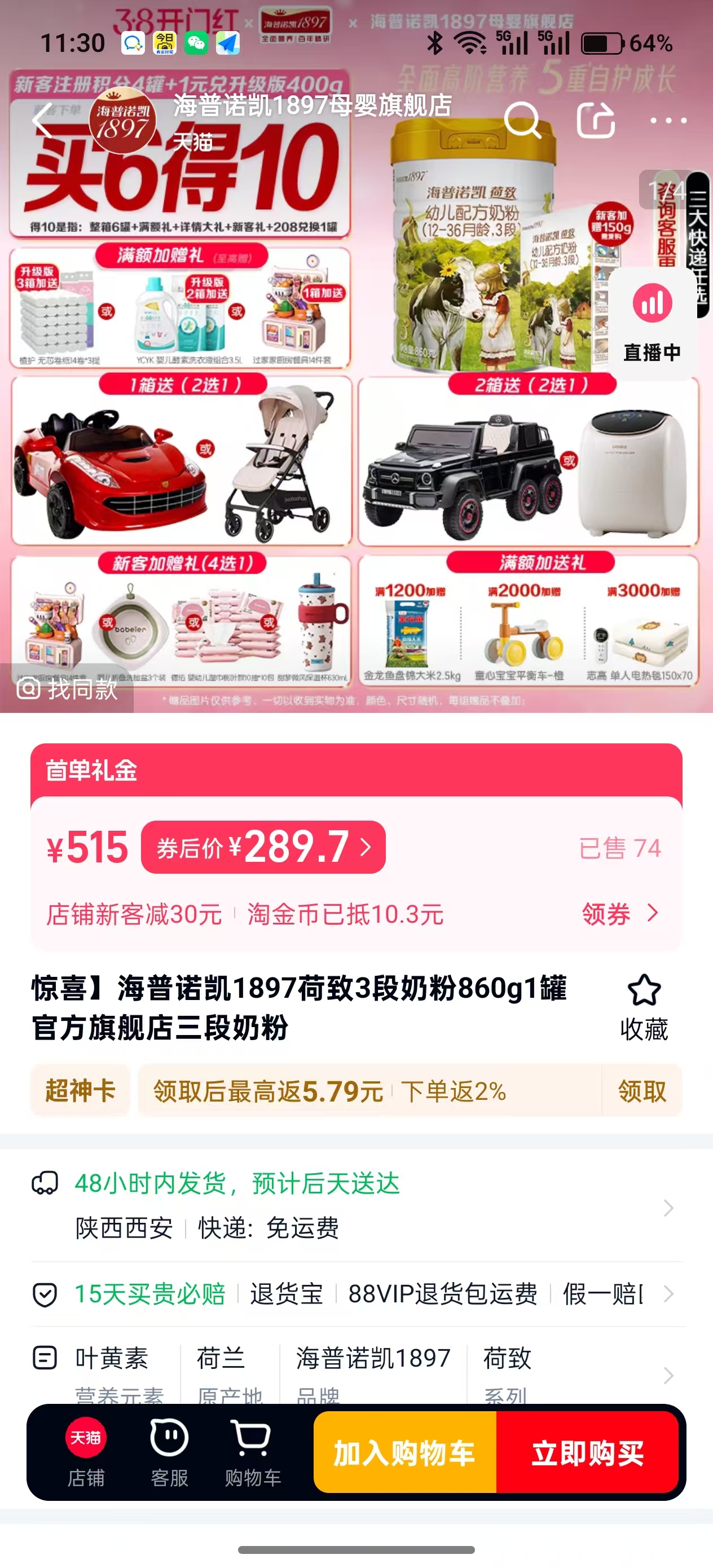Go back using the top-left arrow
This screenshot has width=713, height=1568.
pos(41,121)
